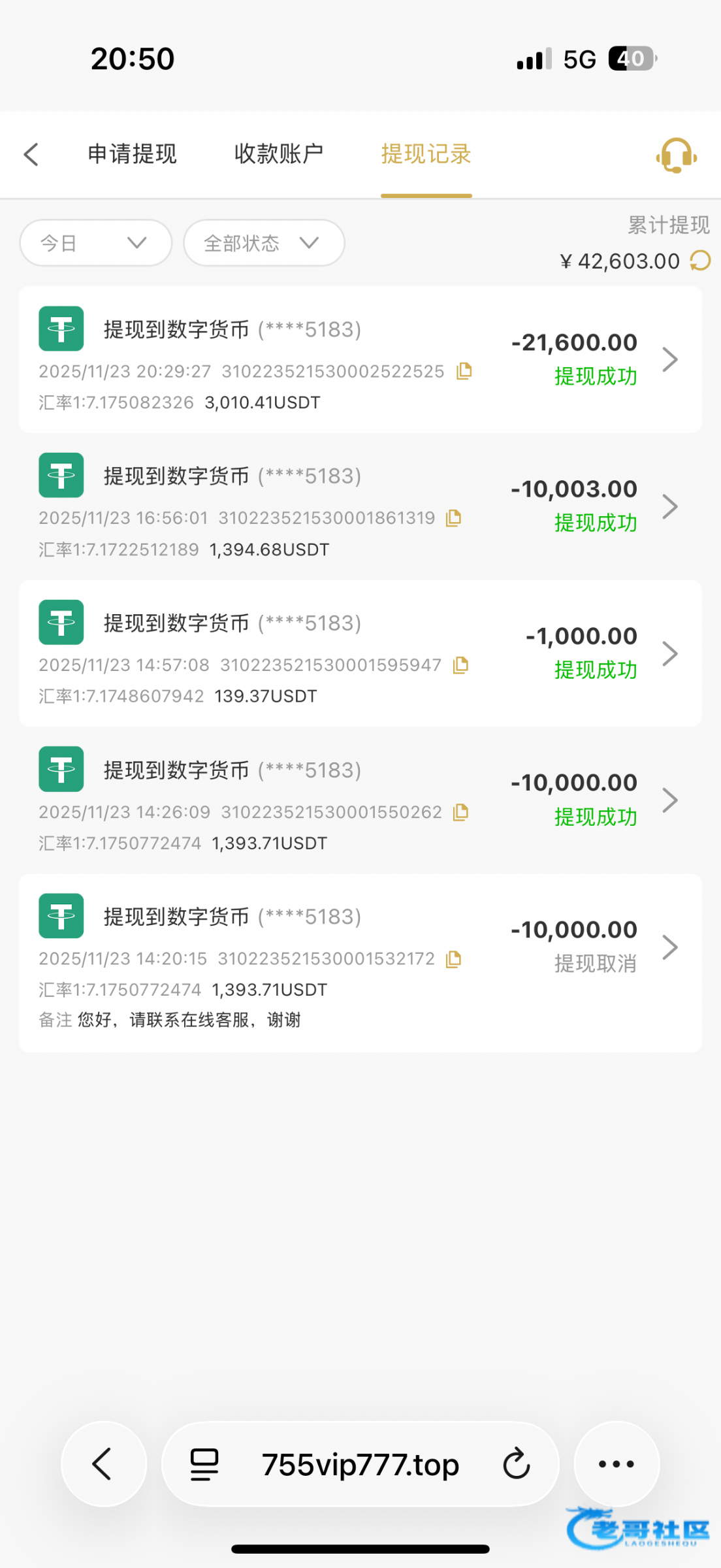Screen dimensions: 721x1568
Task: Open the 14:26:09 successful withdrawal record
Action: click(x=670, y=800)
